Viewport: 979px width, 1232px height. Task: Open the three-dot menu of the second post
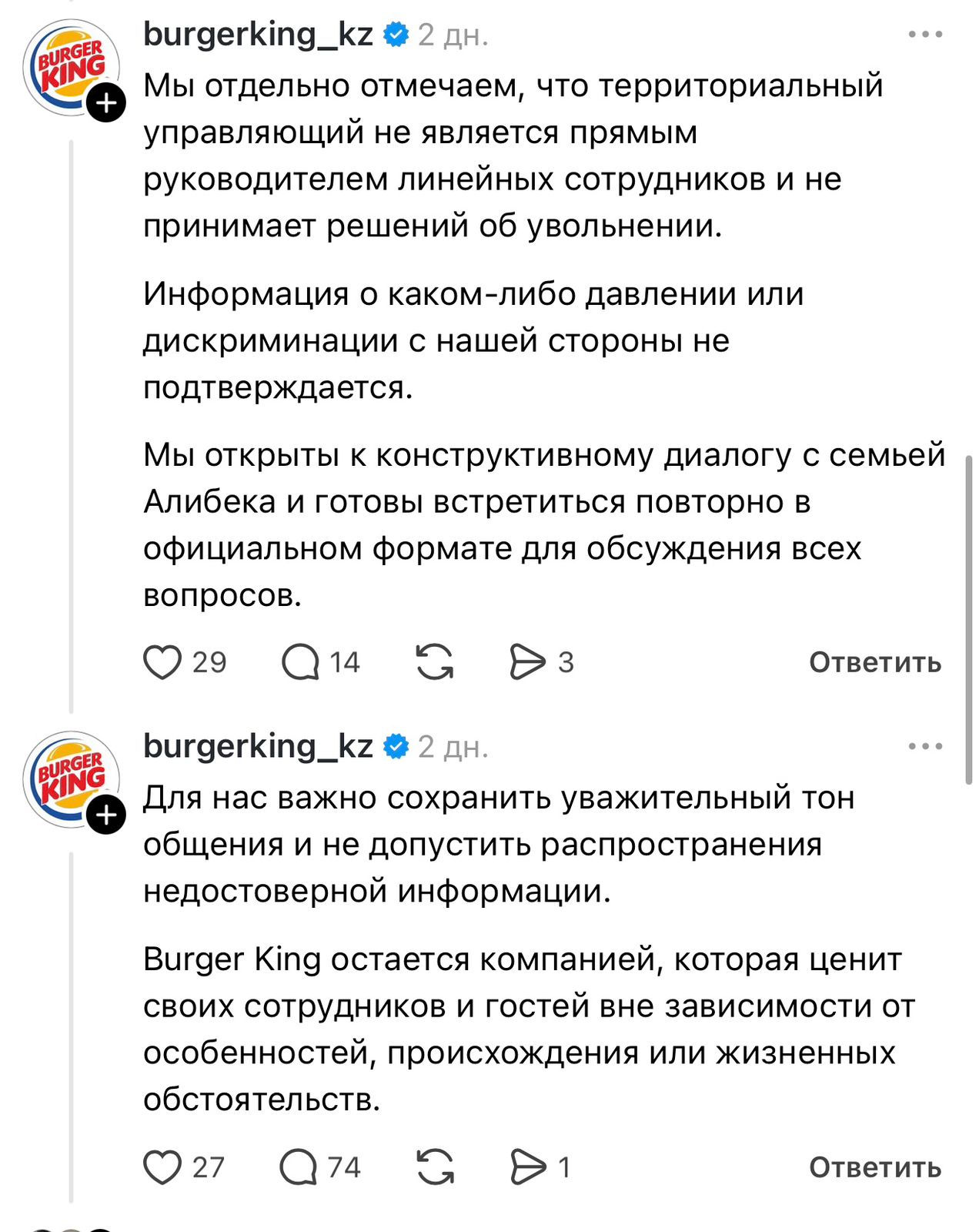(x=924, y=746)
